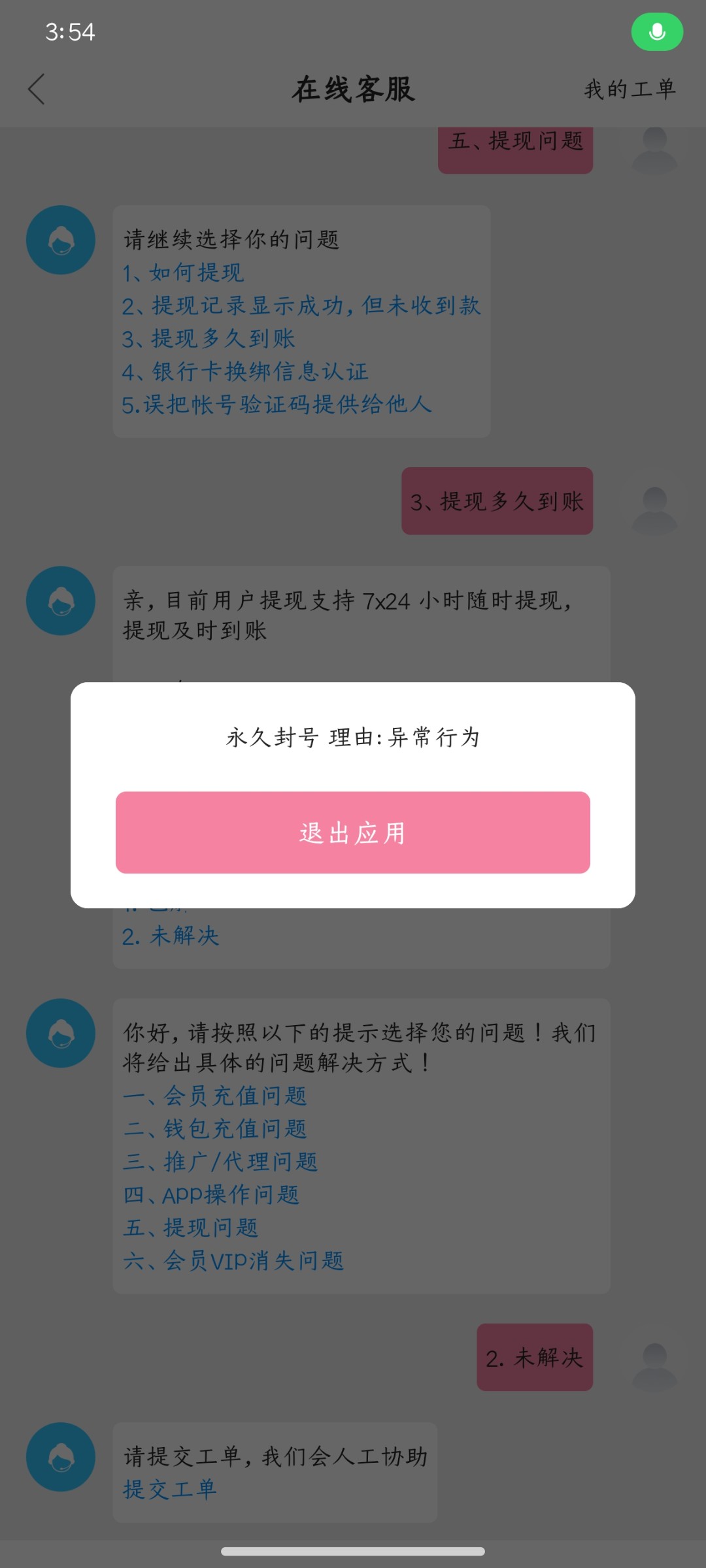Choose 五、提现问题 from the list
The width and height of the screenshot is (706, 1568).
[190, 1228]
